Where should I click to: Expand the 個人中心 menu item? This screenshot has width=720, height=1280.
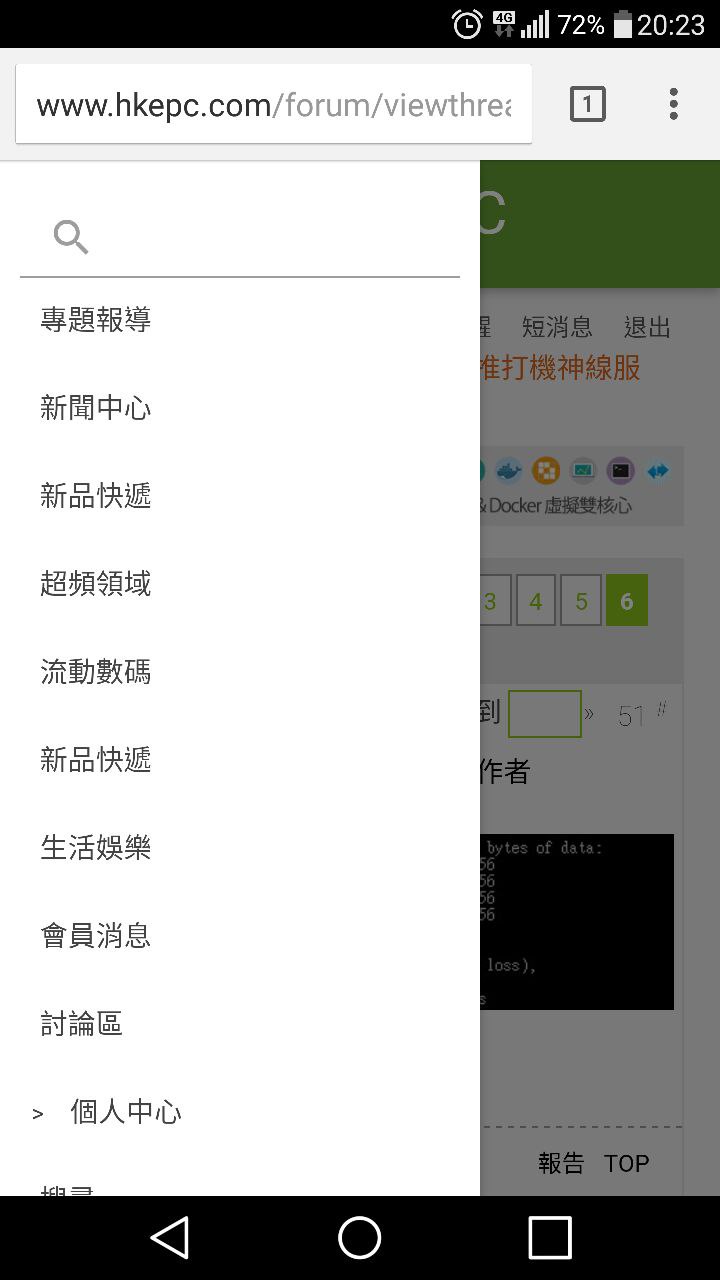point(125,1112)
